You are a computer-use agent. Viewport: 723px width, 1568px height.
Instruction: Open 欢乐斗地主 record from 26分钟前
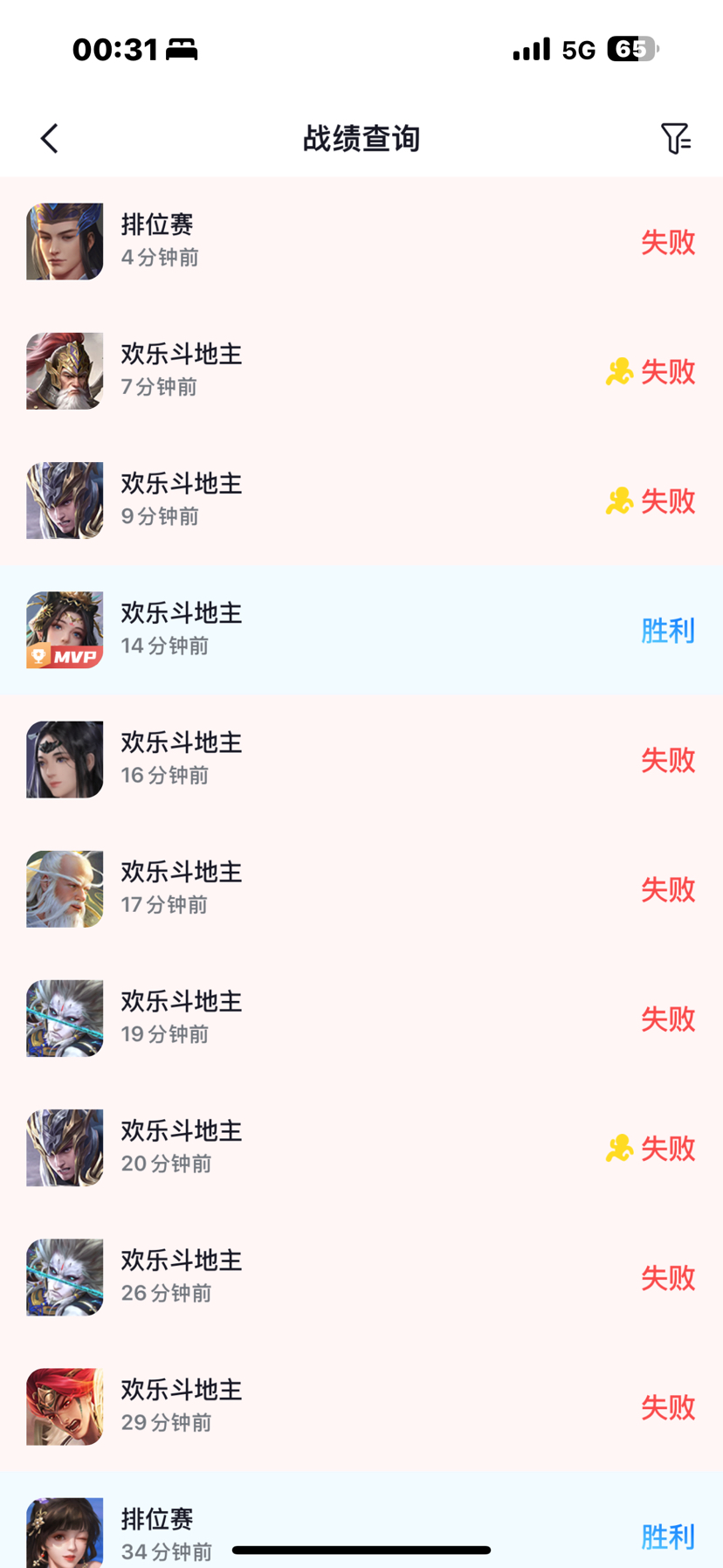click(x=361, y=1276)
